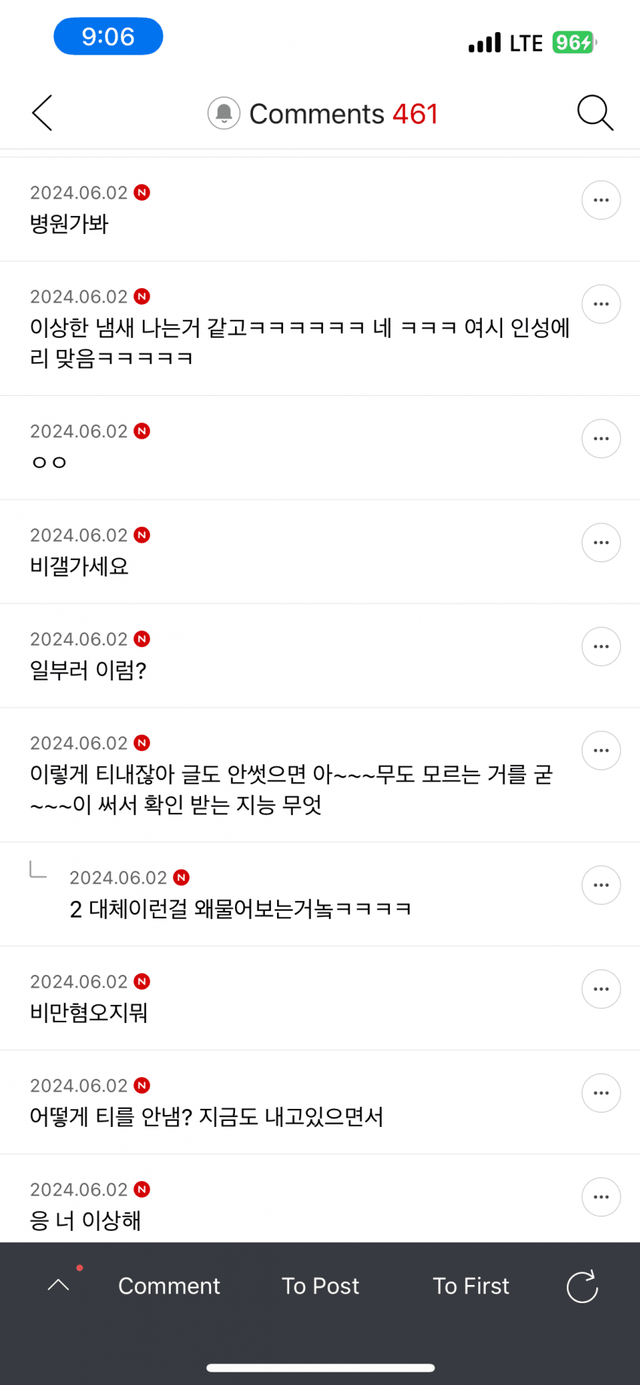Open more options for the 비갤가세요 comment
640x1385 pixels.
pyautogui.click(x=601, y=543)
